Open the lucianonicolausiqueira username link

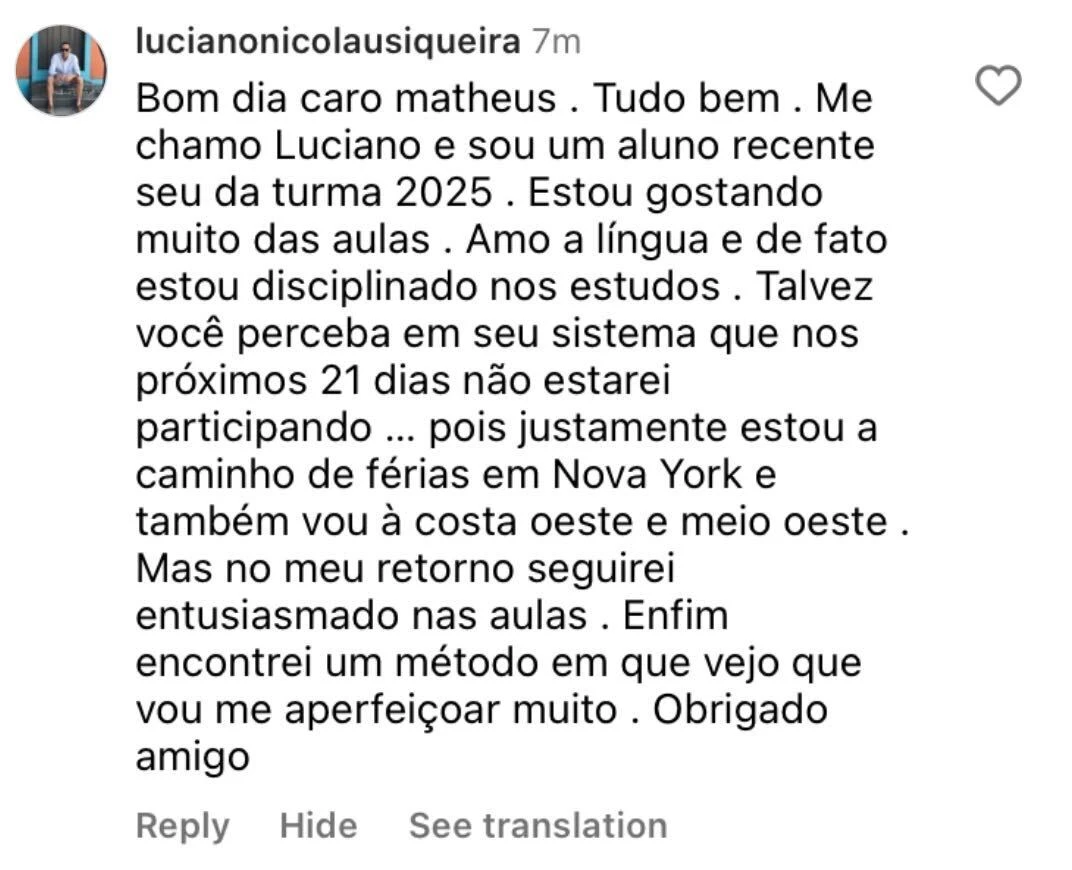(x=327, y=43)
